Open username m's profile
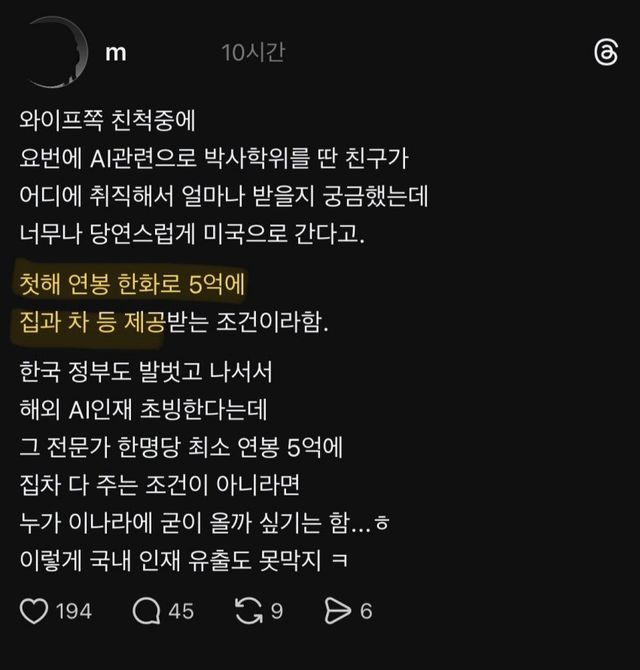The width and height of the screenshot is (640, 670). coord(116,53)
